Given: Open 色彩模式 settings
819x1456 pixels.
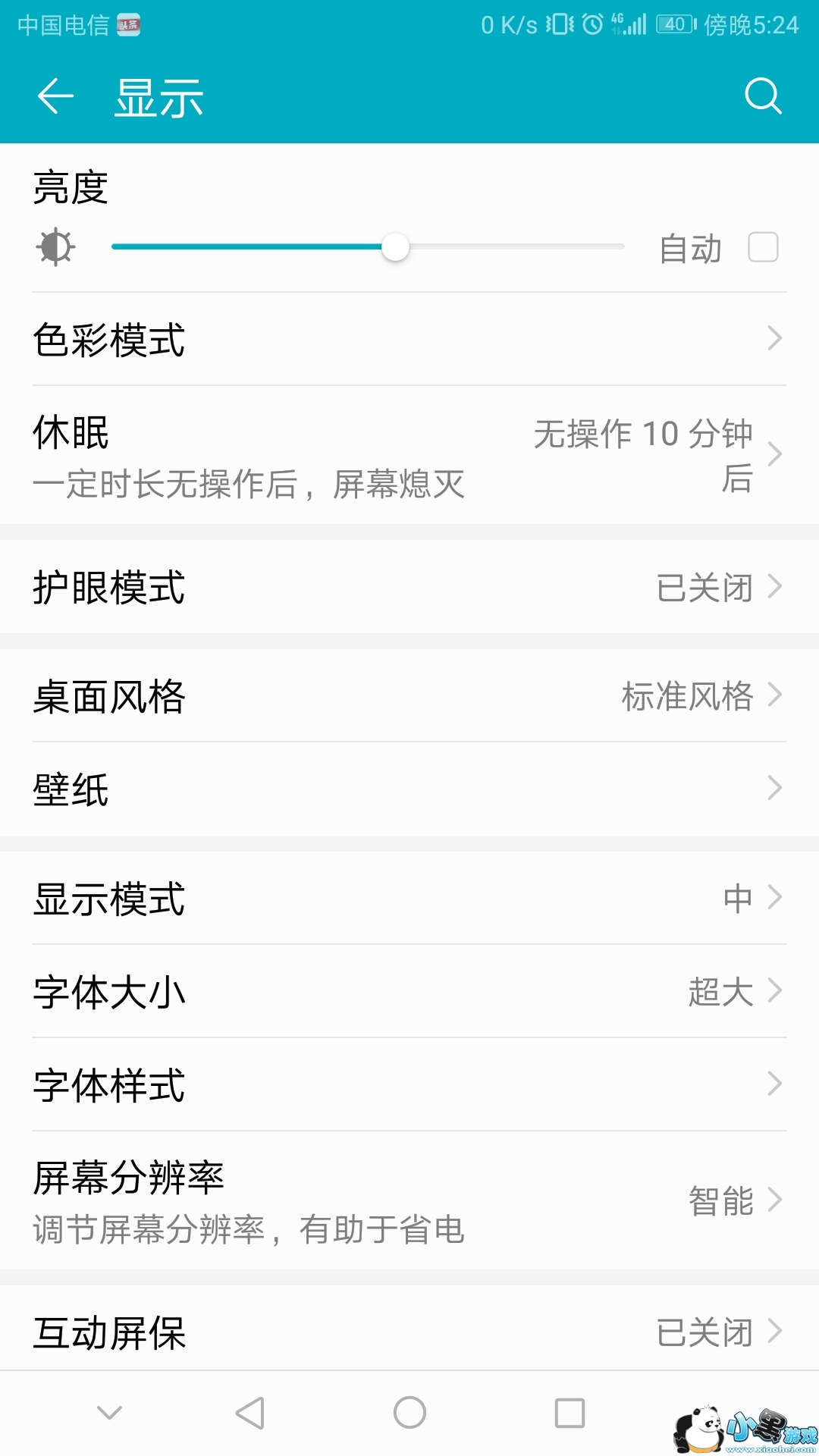Looking at the screenshot, I should tap(409, 339).
